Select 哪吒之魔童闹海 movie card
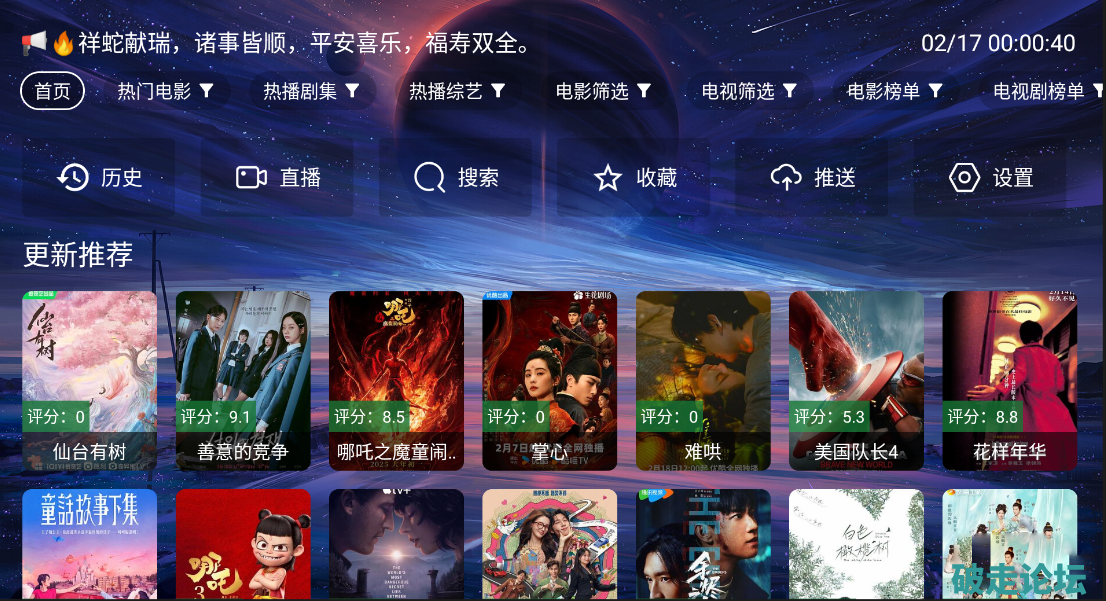 tap(396, 380)
